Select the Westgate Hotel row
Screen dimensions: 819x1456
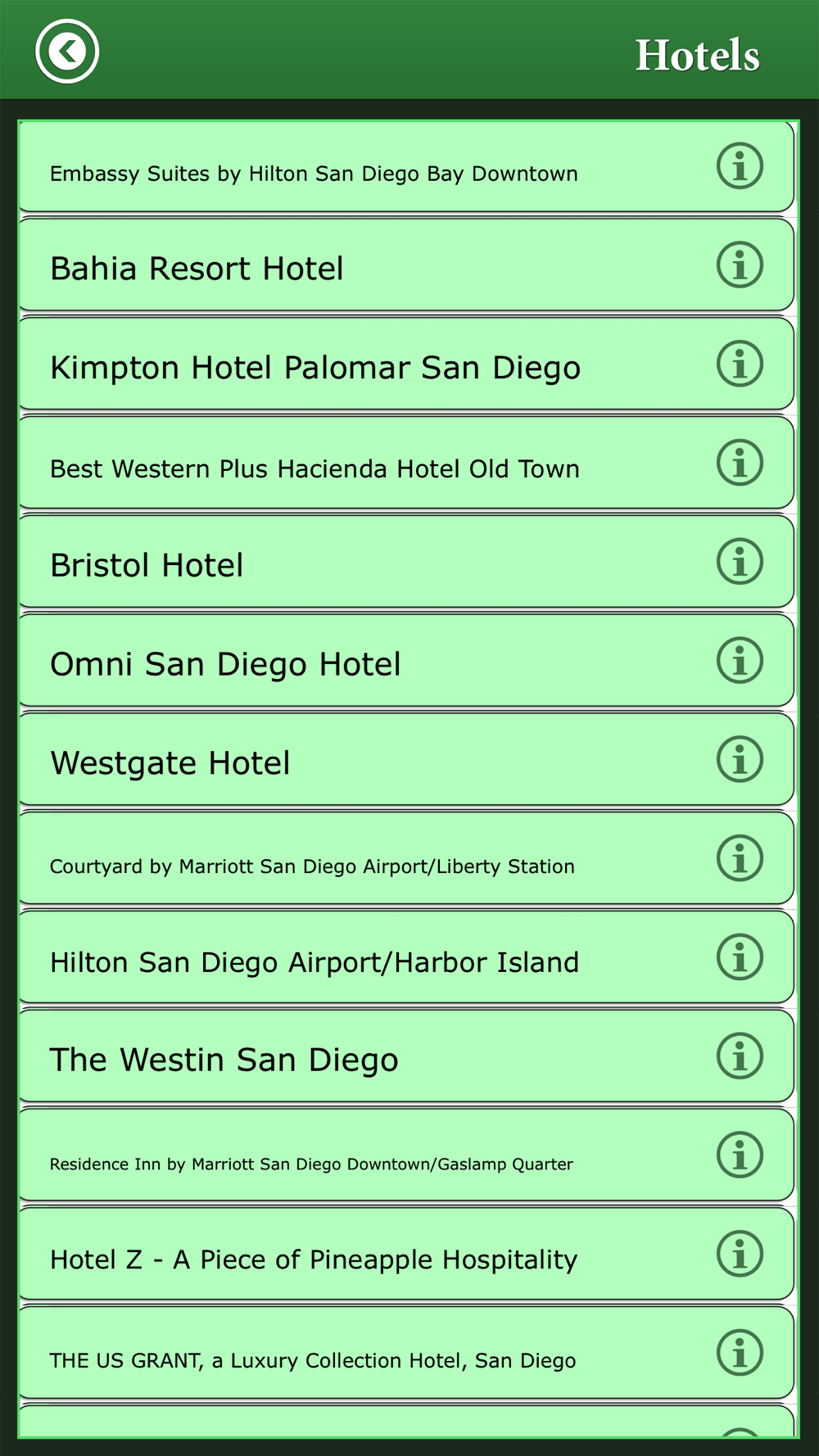coord(406,760)
